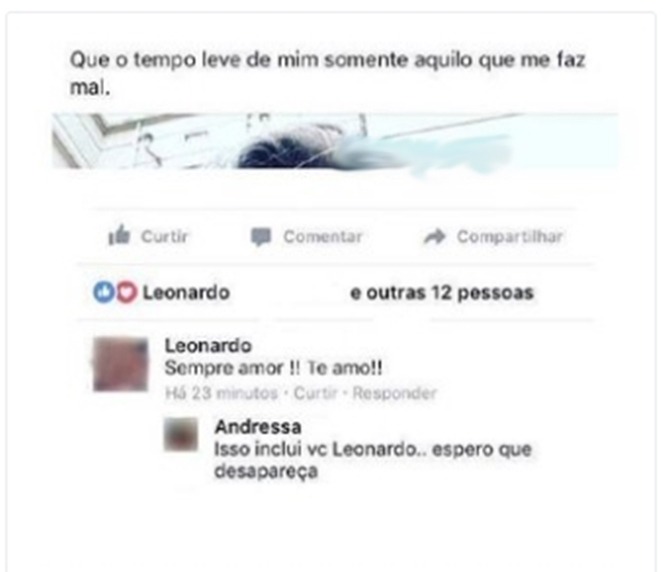Open the reactions list with Leonardo
This screenshot has height=572, width=665.
point(186,293)
